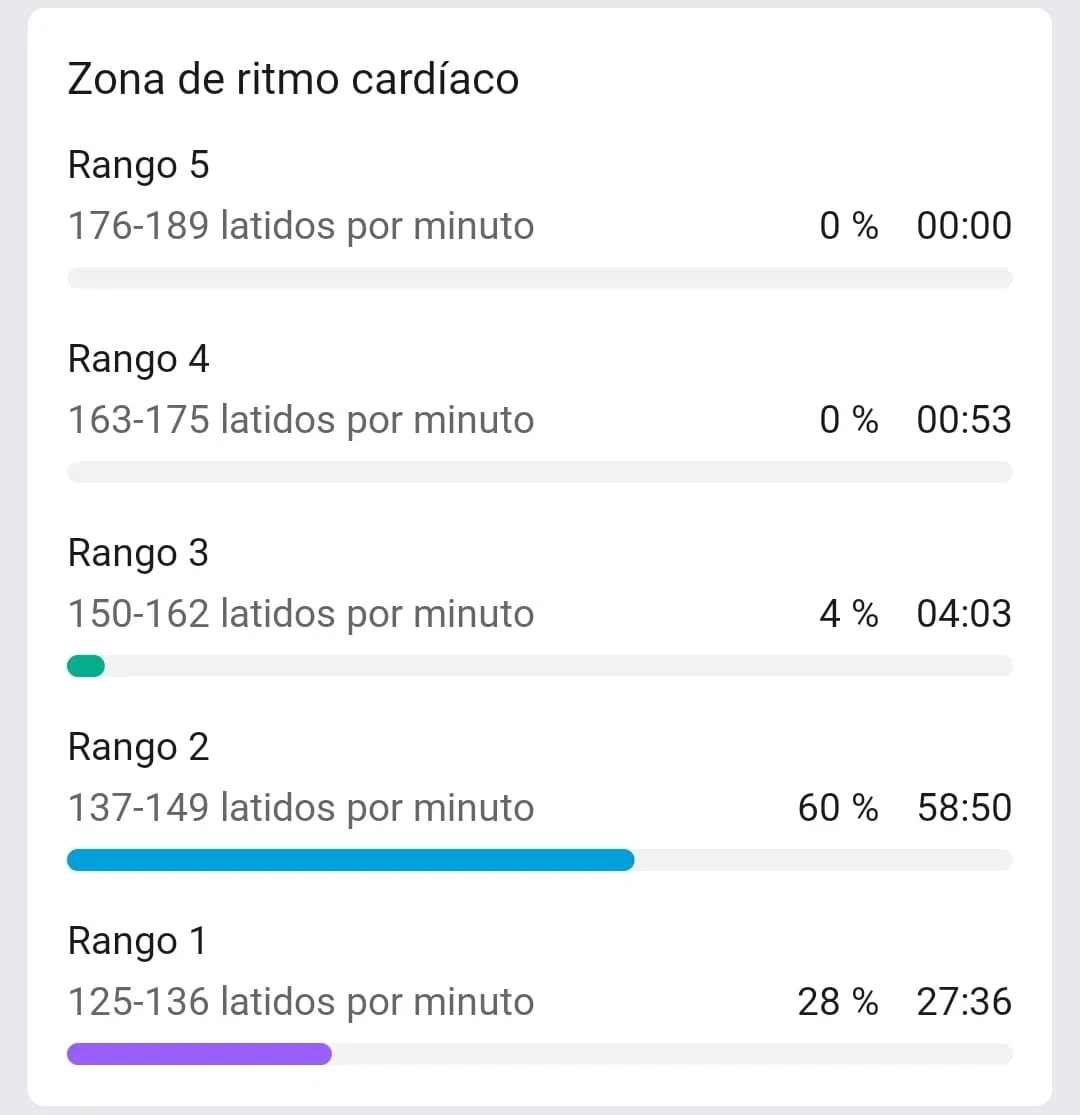Image resolution: width=1080 pixels, height=1115 pixels.
Task: Click the 176-189 latidos por minuto text
Action: (x=301, y=226)
